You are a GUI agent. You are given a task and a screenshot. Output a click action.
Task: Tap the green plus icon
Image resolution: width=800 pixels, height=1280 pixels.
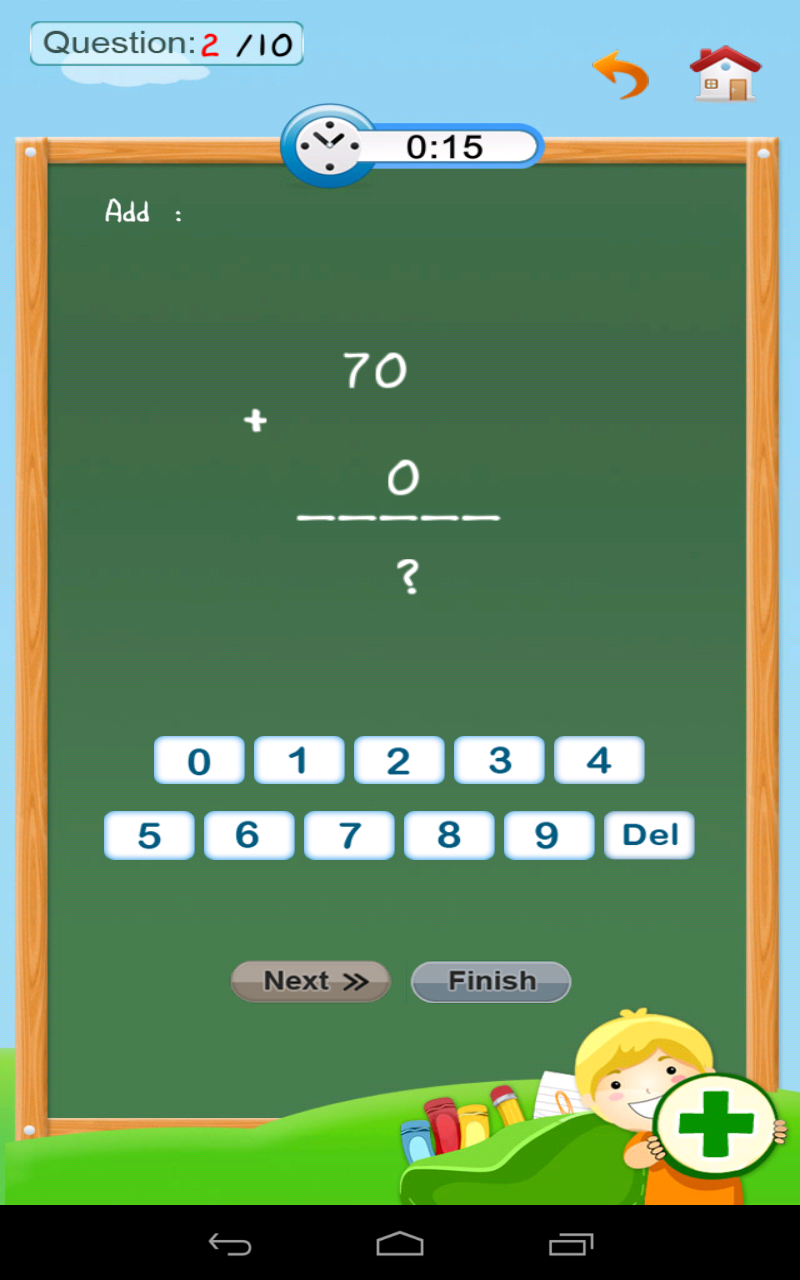pos(716,1124)
